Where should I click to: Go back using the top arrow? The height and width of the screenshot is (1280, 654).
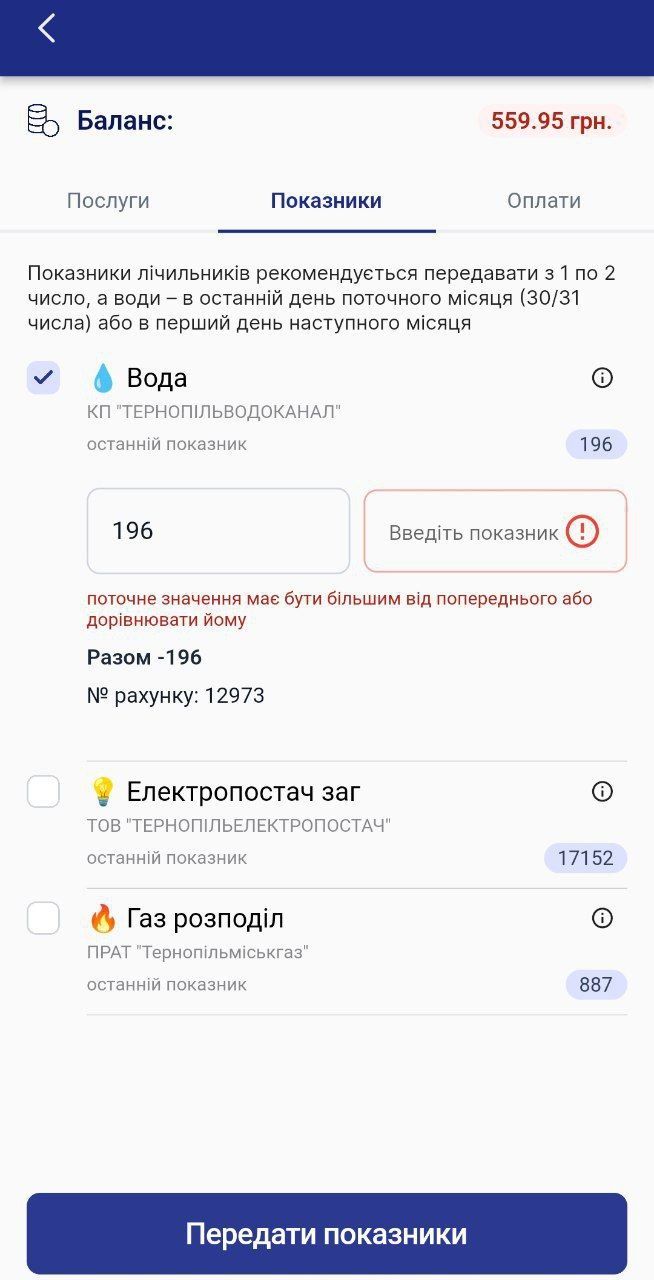tap(46, 29)
